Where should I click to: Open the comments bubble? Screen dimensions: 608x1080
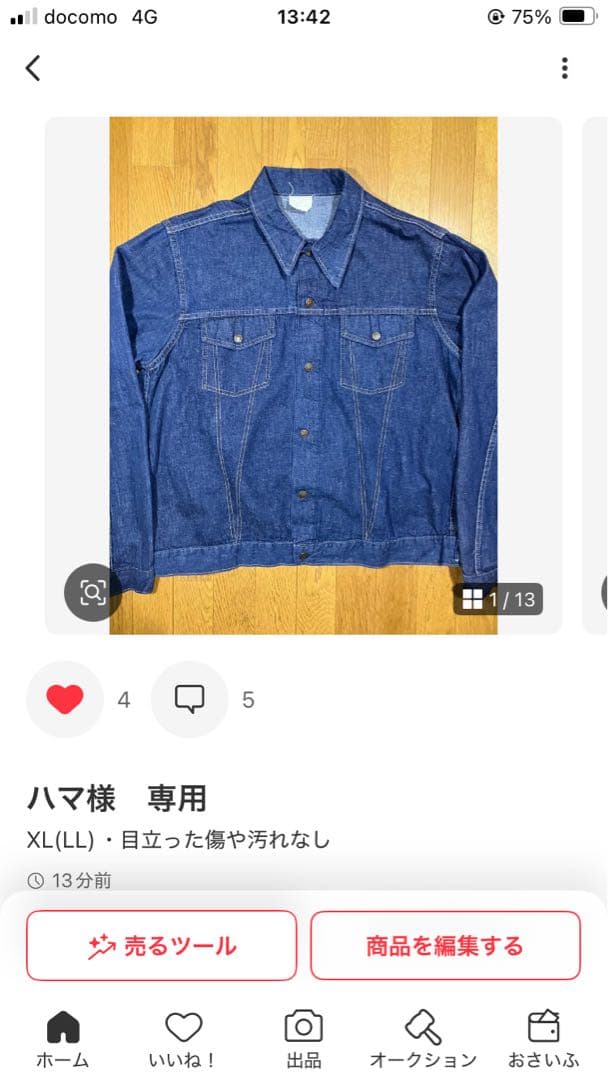189,699
